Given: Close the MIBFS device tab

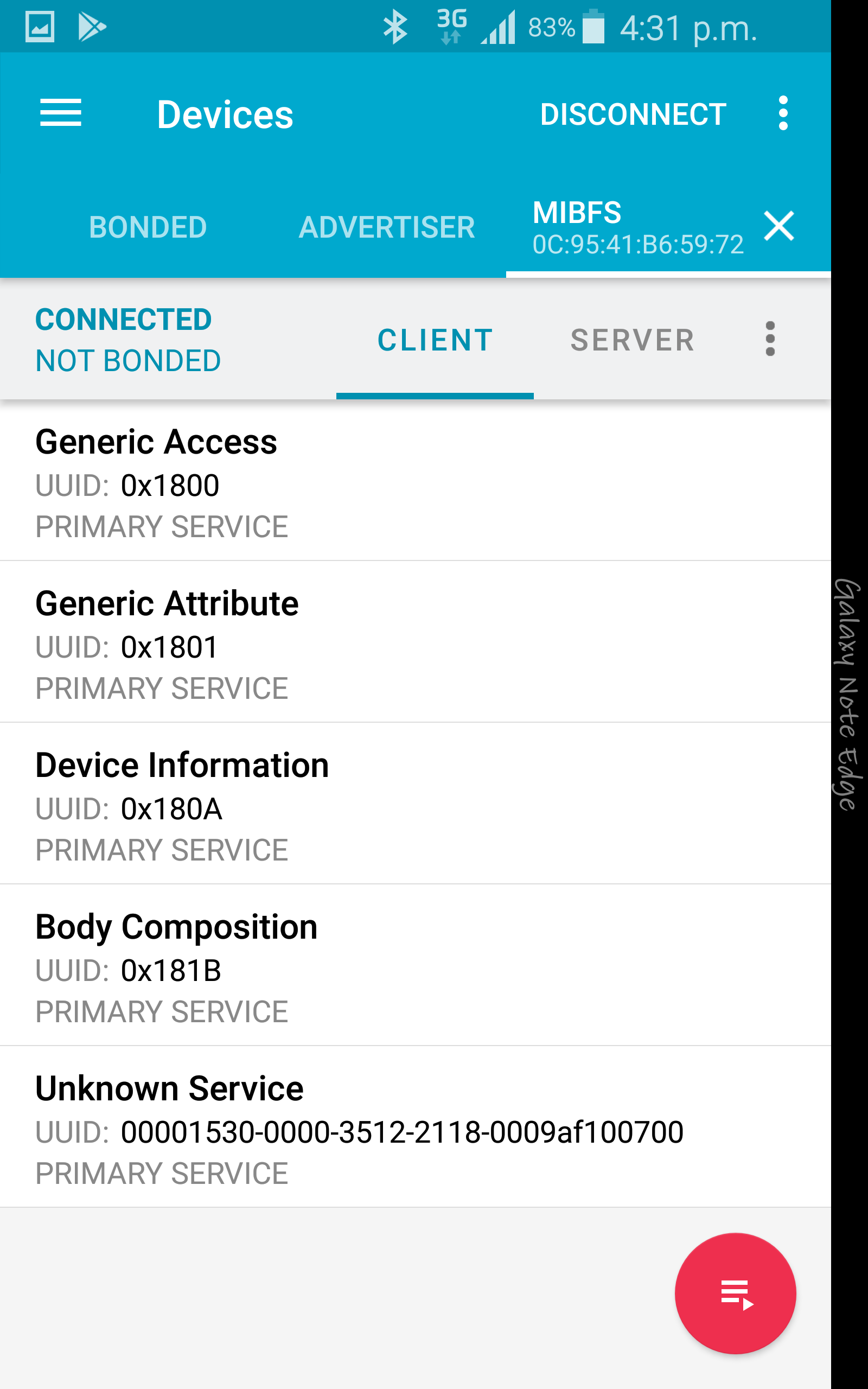Looking at the screenshot, I should pyautogui.click(x=779, y=226).
